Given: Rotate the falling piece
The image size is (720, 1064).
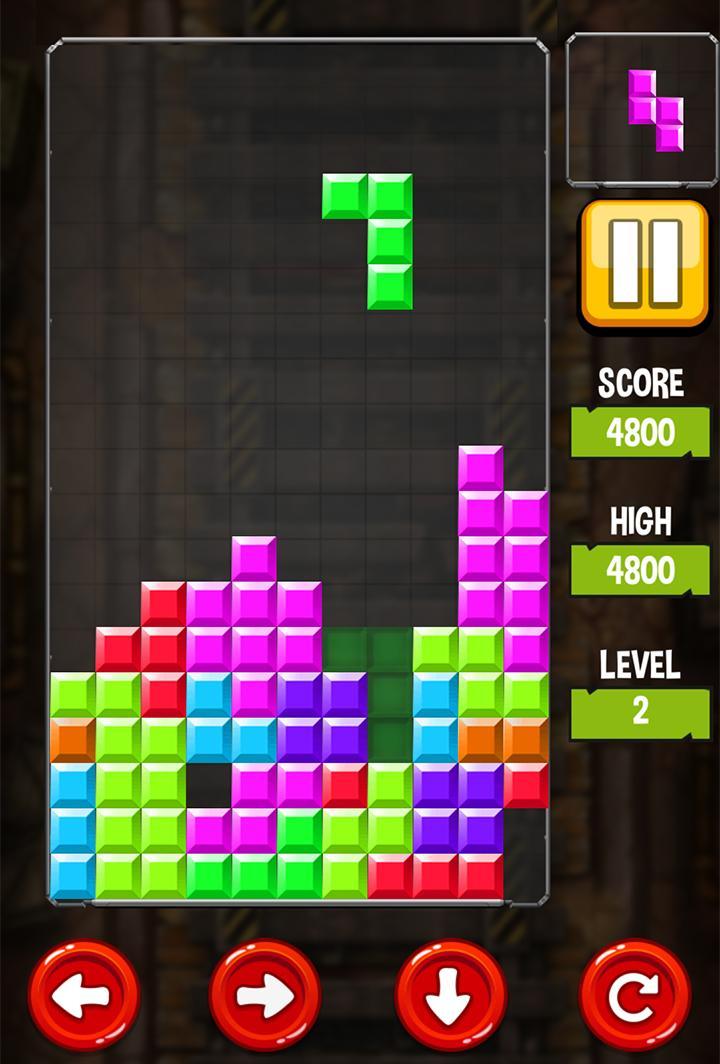Looking at the screenshot, I should click(x=635, y=995).
